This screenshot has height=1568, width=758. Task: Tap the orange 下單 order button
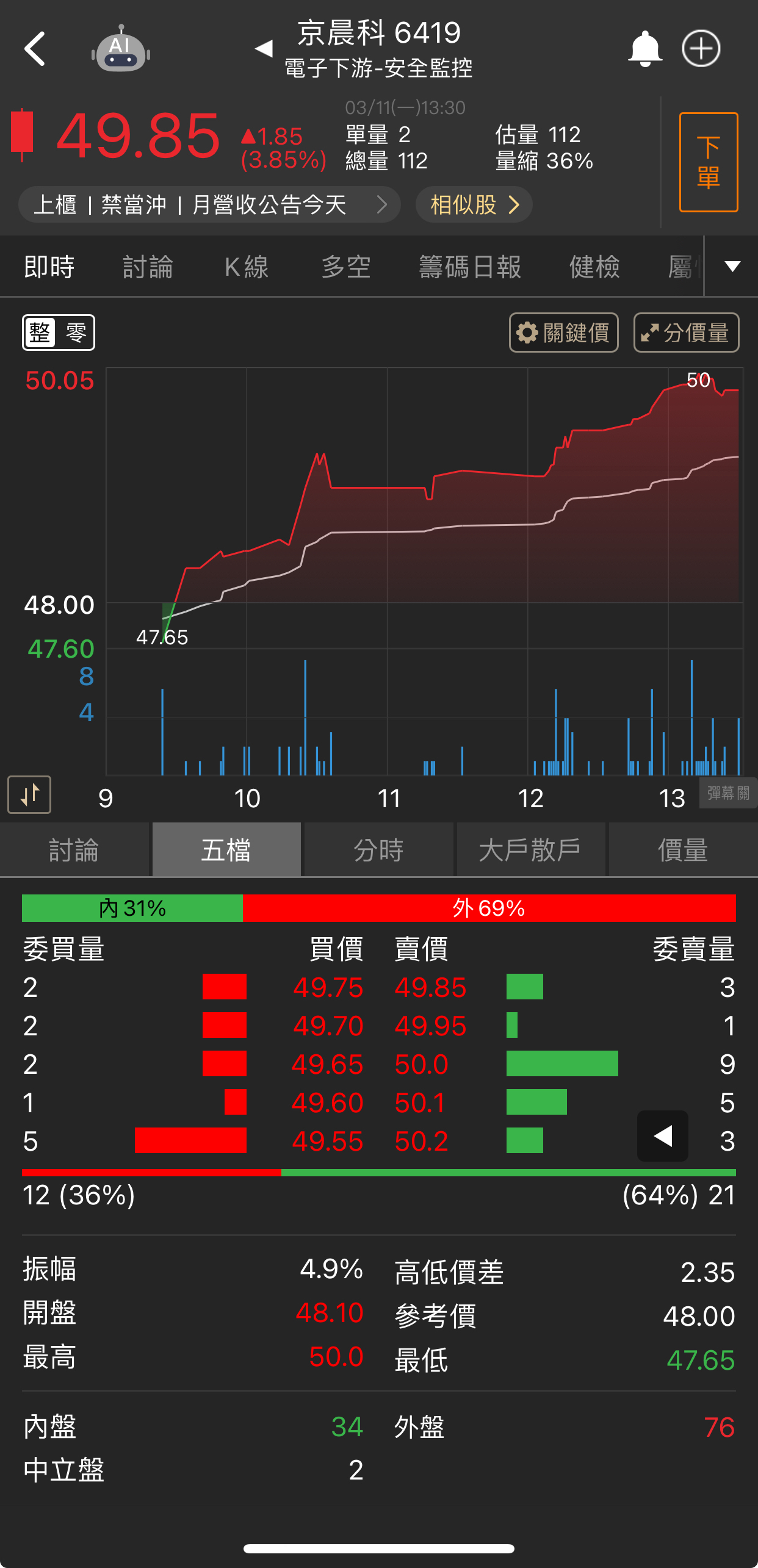pyautogui.click(x=708, y=162)
